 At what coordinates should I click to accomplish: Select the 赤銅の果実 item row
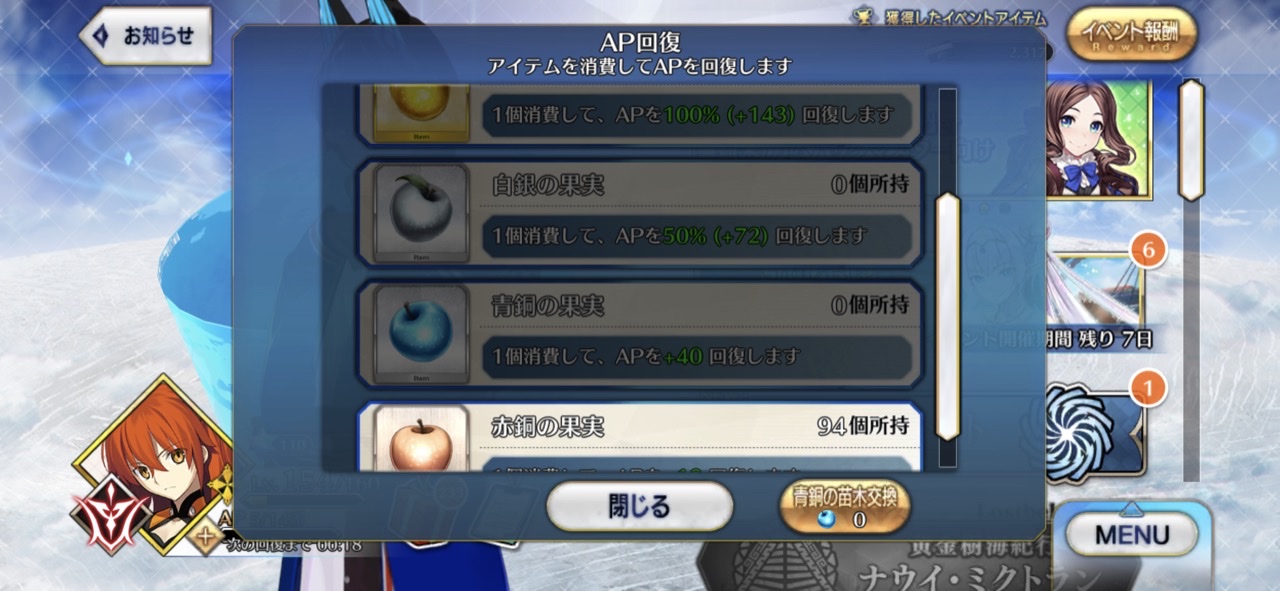639,437
